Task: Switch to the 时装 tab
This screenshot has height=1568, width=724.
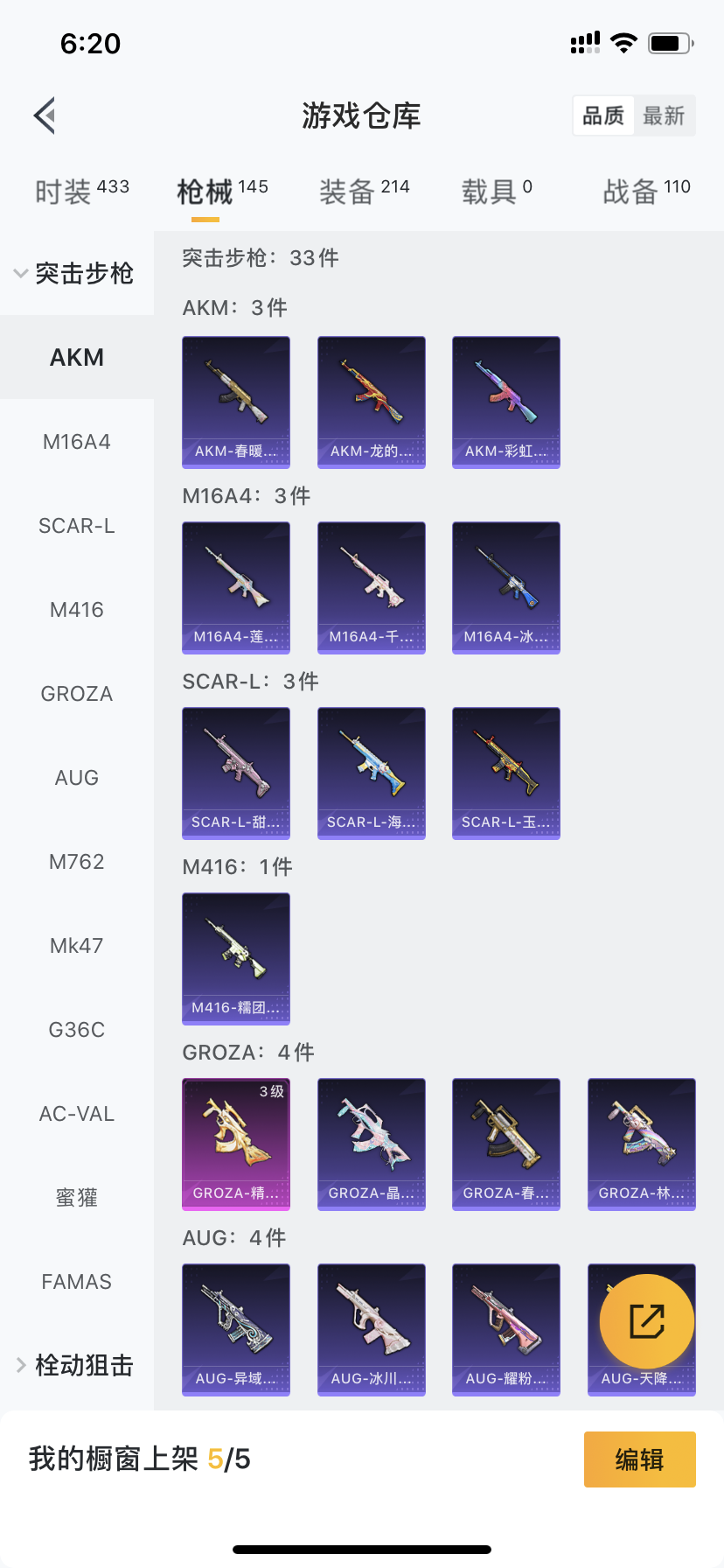Action: point(81,191)
